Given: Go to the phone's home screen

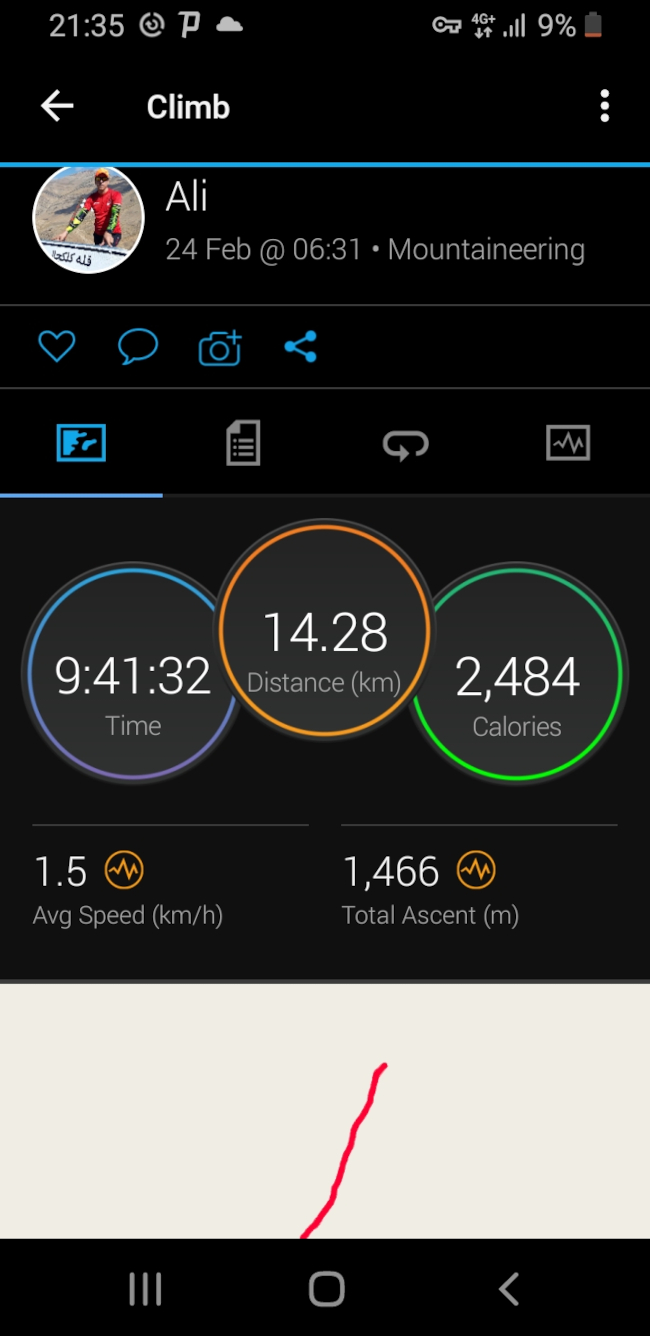Looking at the screenshot, I should tap(326, 1289).
